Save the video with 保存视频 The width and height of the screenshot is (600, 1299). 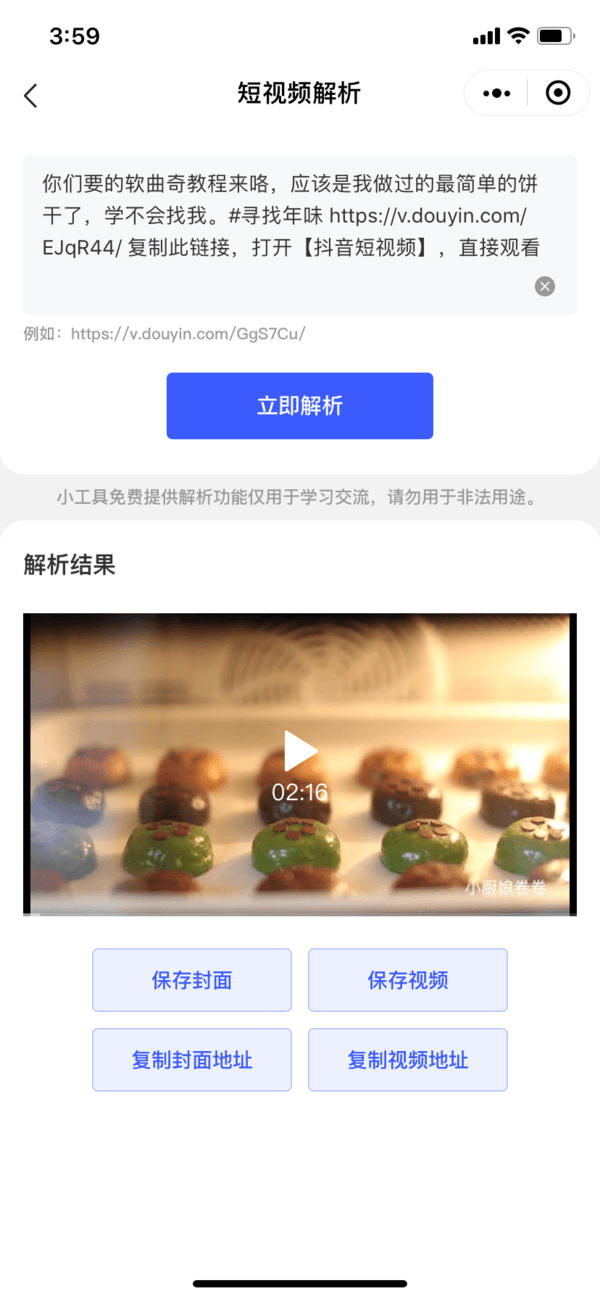point(408,980)
